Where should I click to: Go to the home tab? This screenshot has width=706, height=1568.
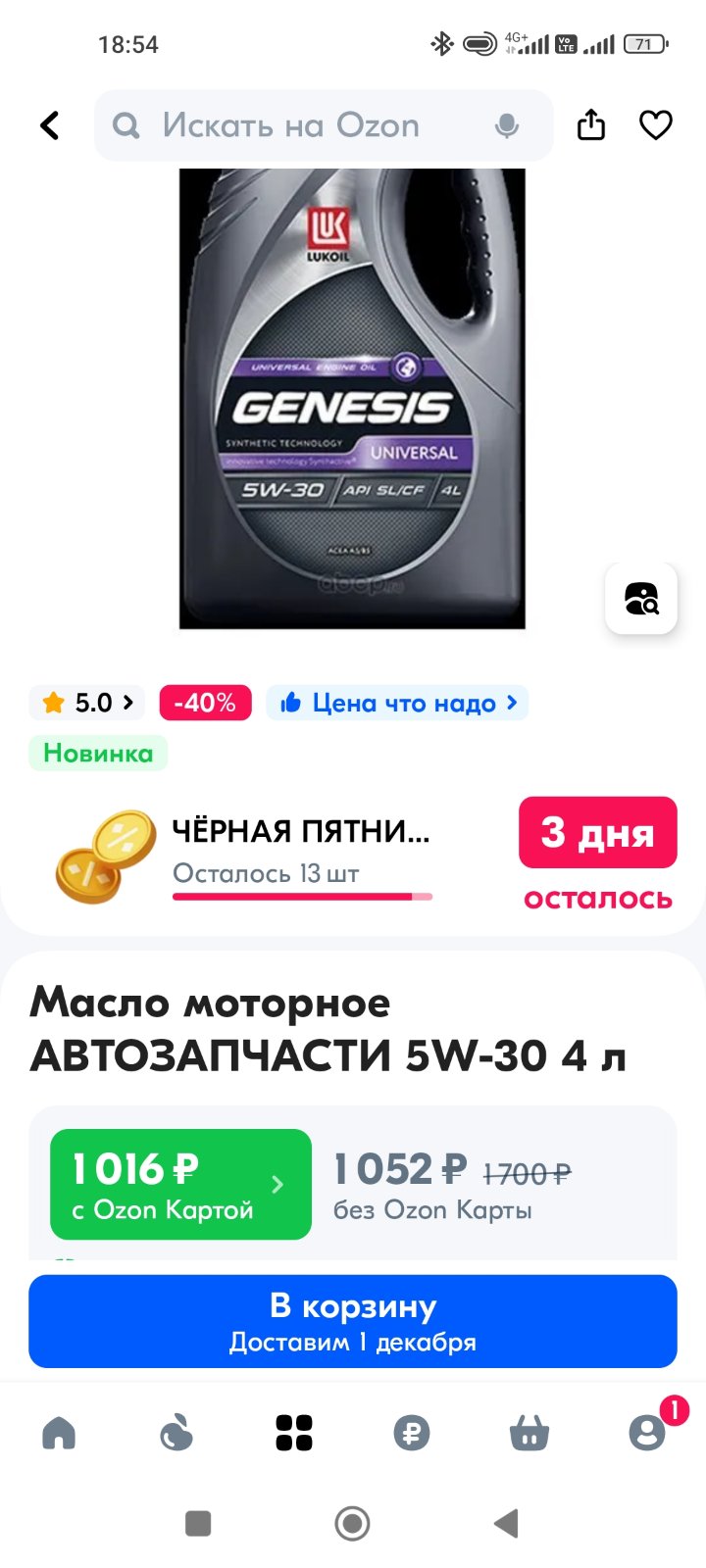(x=59, y=1433)
